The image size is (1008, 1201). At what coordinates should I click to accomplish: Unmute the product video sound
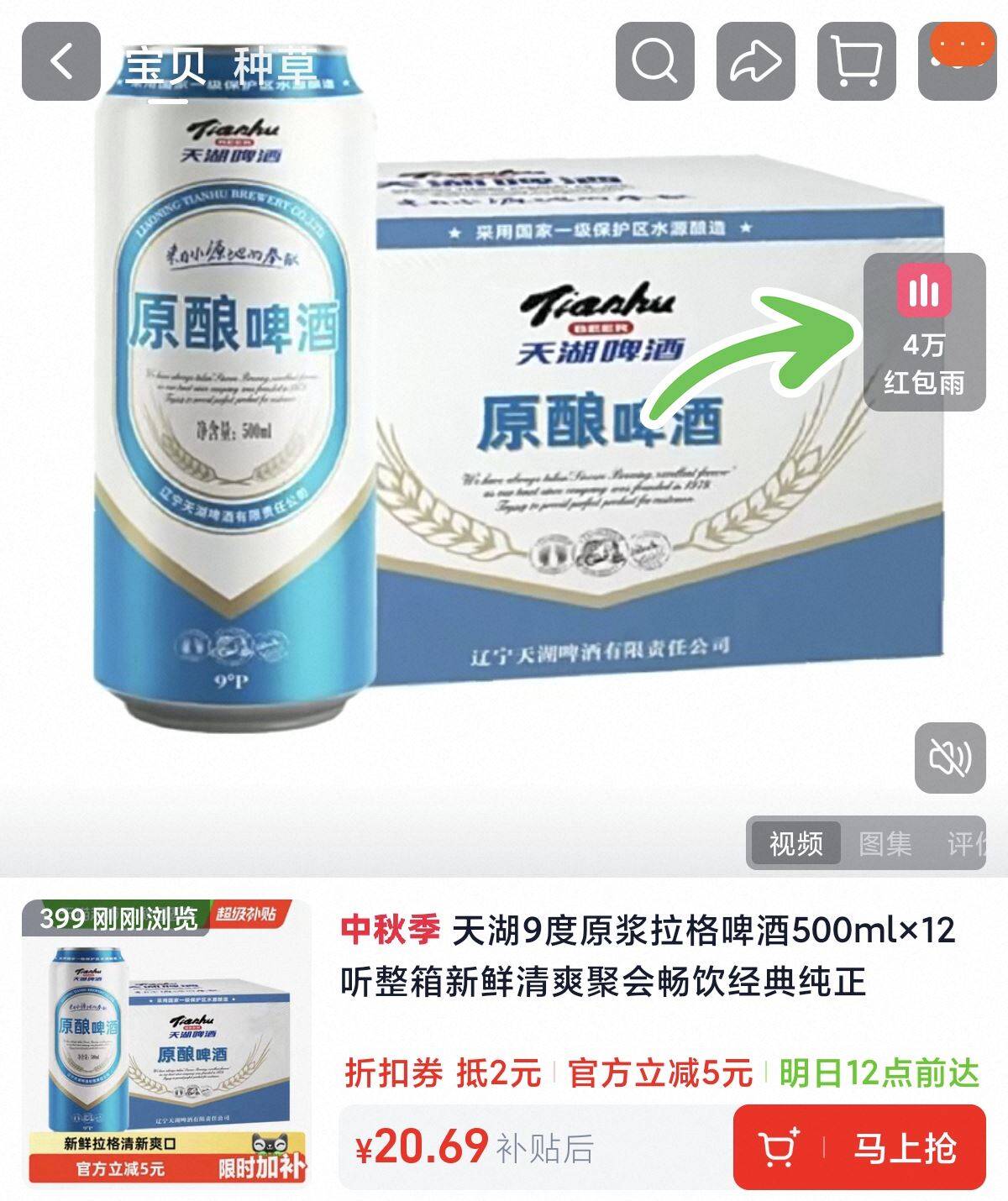tap(950, 758)
